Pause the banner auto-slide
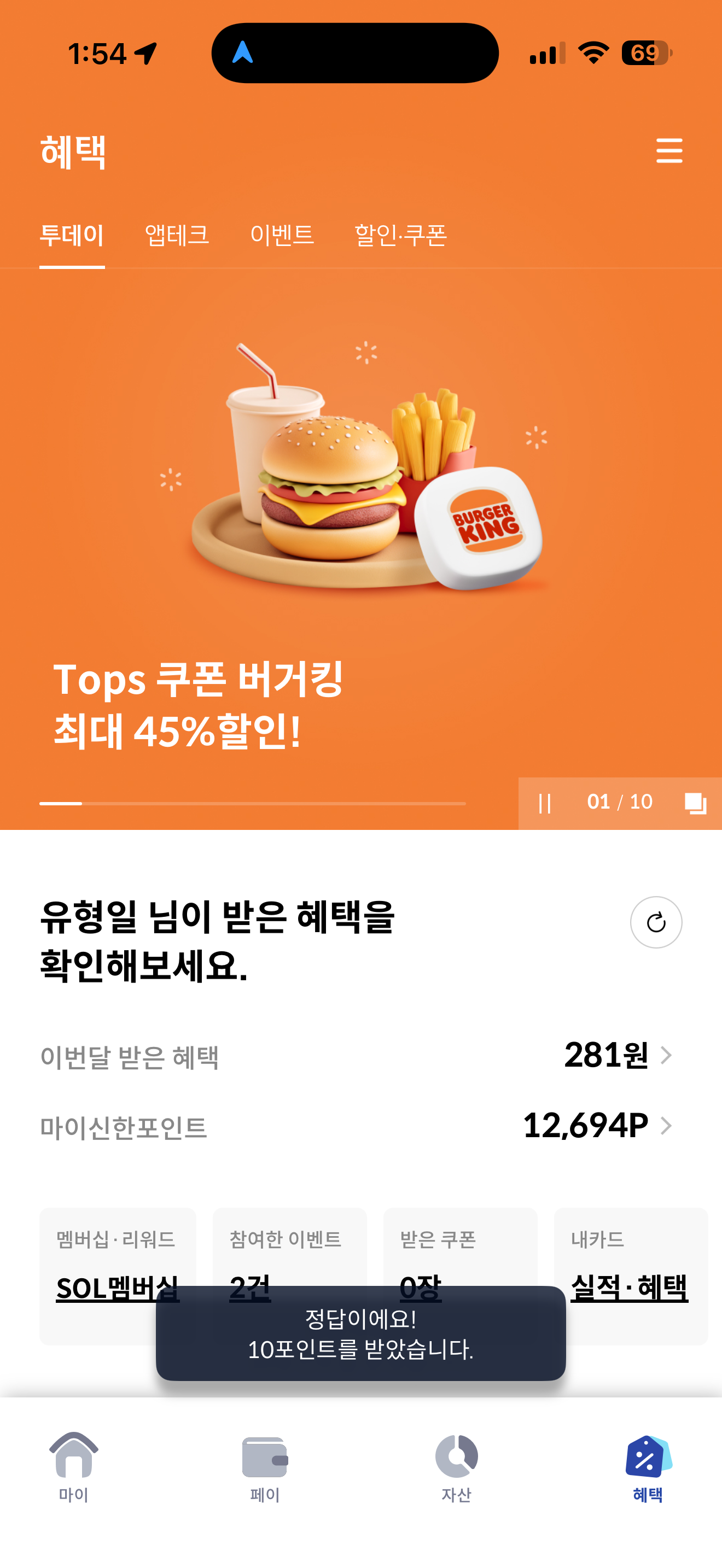This screenshot has width=722, height=1568. [545, 803]
